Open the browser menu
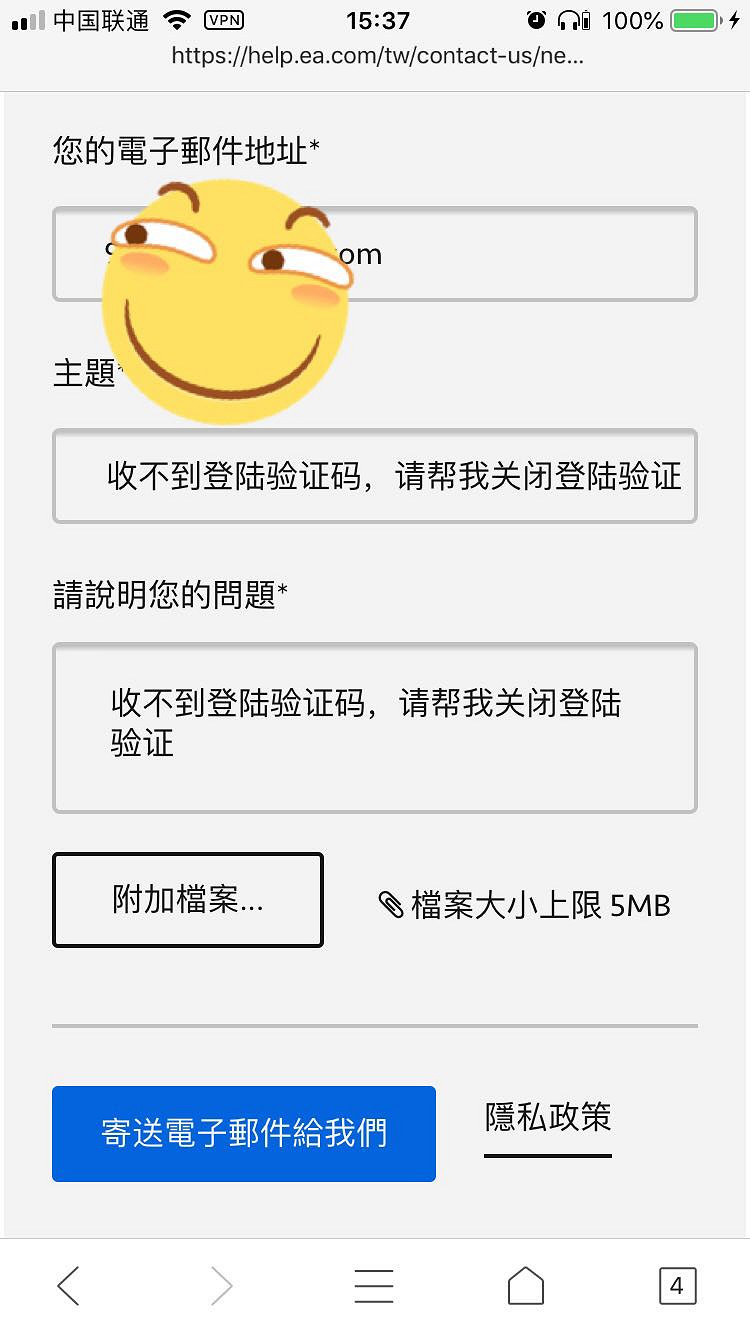Screen dimensions: 750x1334 coord(373,1286)
